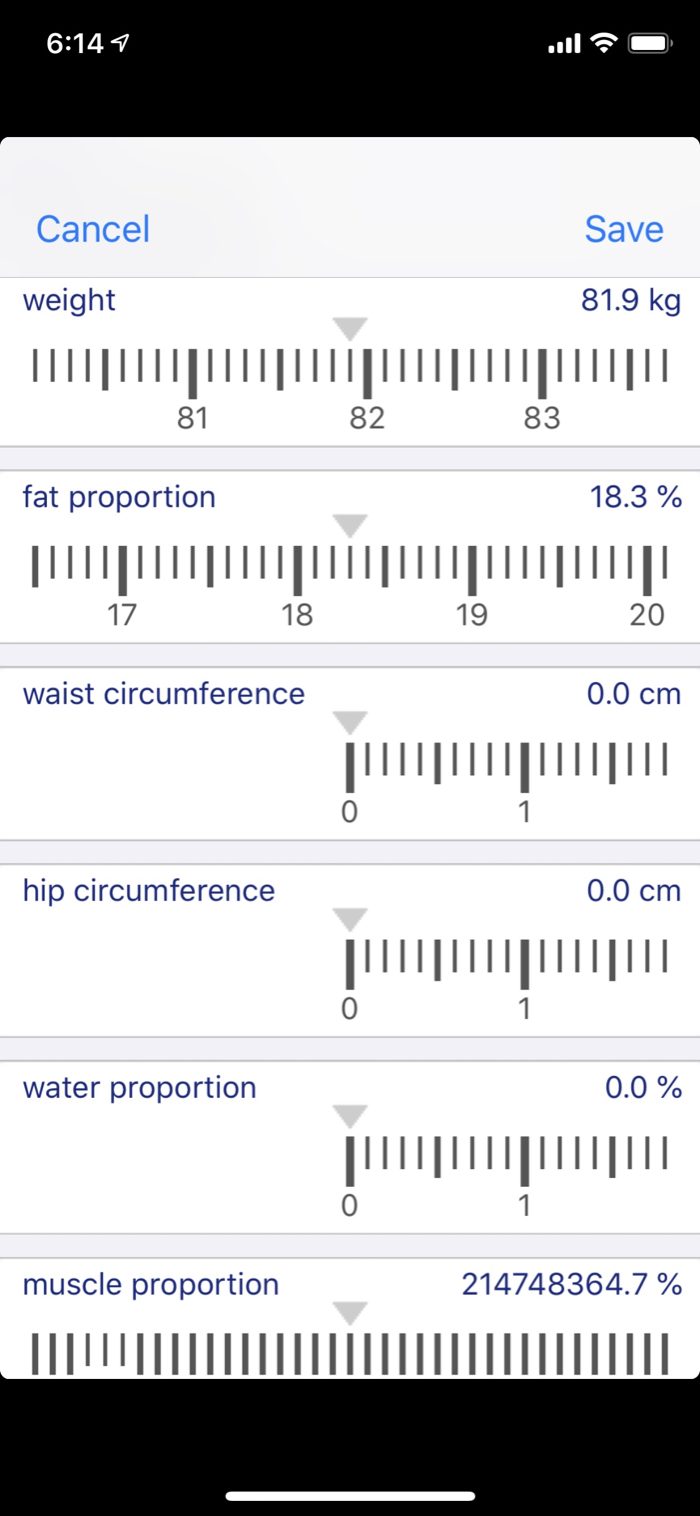Cancel editing the measurements
Image resolution: width=700 pixels, height=1516 pixels.
pyautogui.click(x=93, y=229)
